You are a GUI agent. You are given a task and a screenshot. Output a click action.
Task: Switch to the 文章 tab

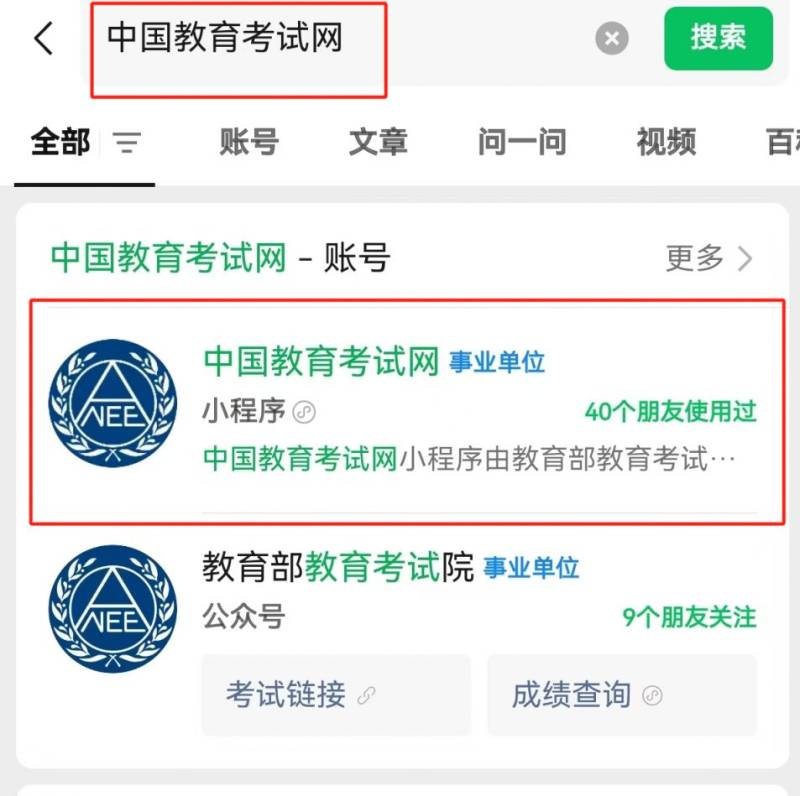(x=378, y=143)
